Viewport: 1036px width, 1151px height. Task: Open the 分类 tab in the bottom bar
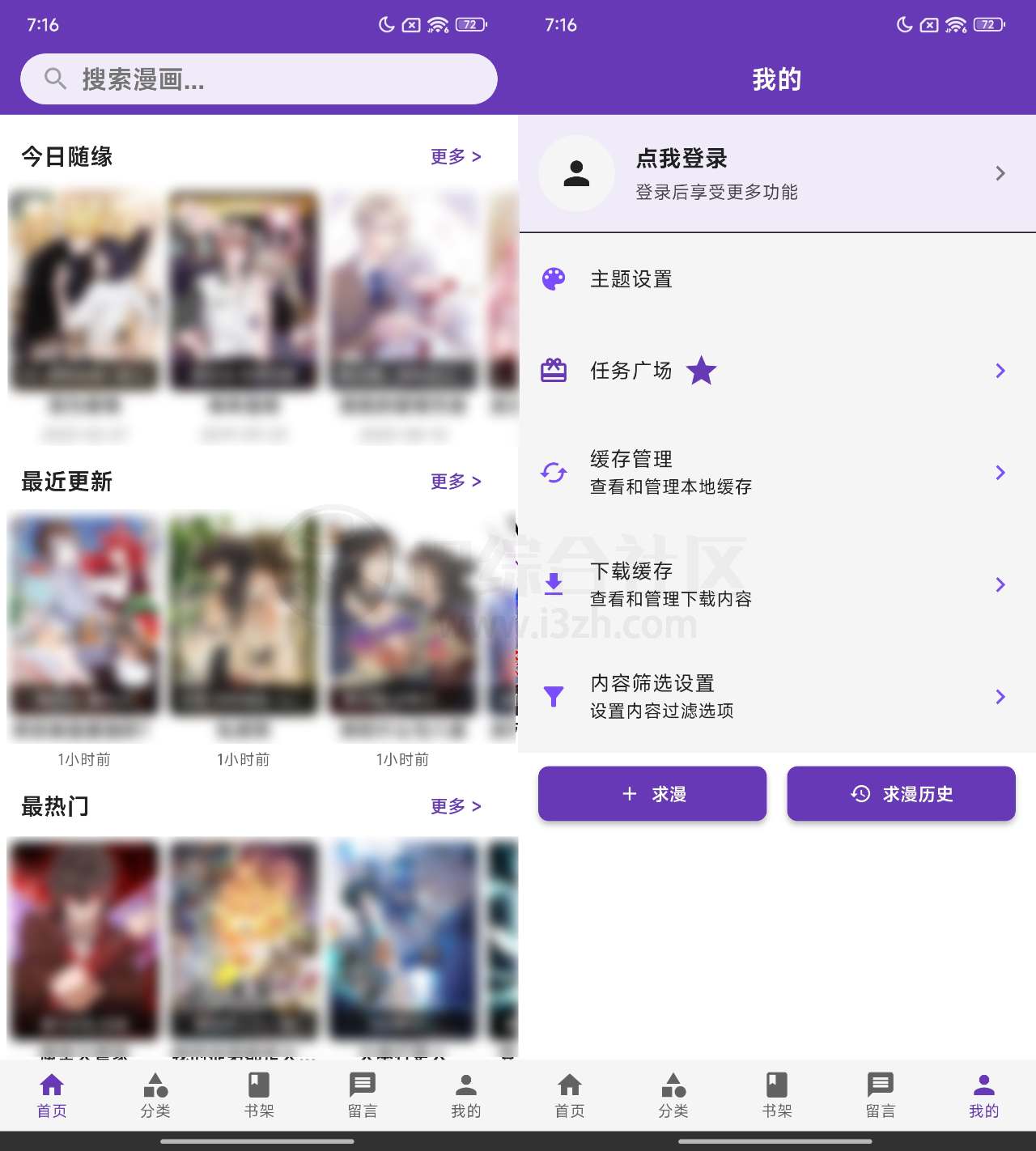click(673, 1095)
